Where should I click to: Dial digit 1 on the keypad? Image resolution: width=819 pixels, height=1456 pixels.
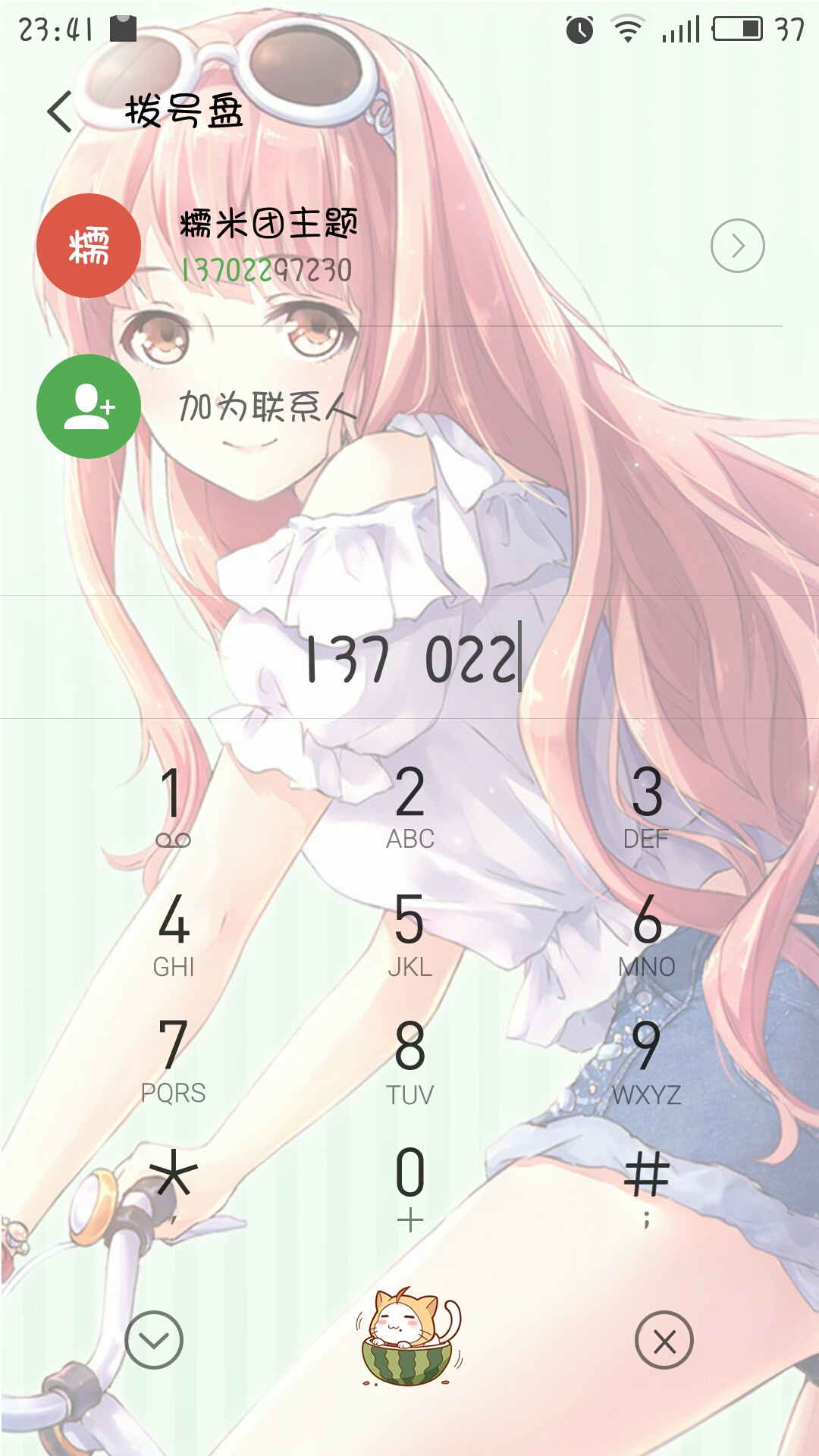click(x=173, y=805)
